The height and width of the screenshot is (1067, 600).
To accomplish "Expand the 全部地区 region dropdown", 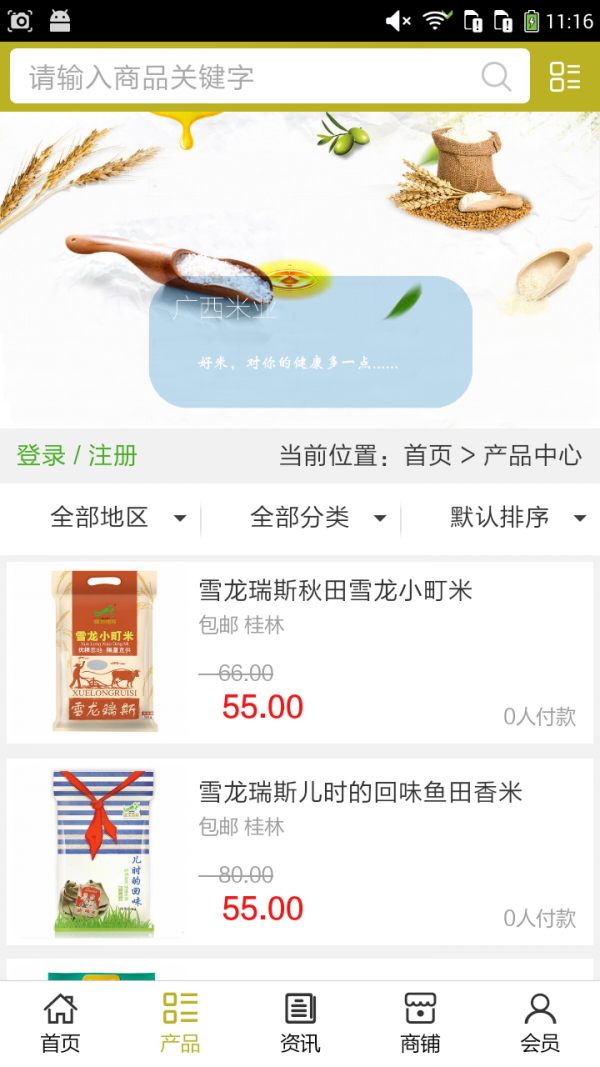I will point(118,517).
